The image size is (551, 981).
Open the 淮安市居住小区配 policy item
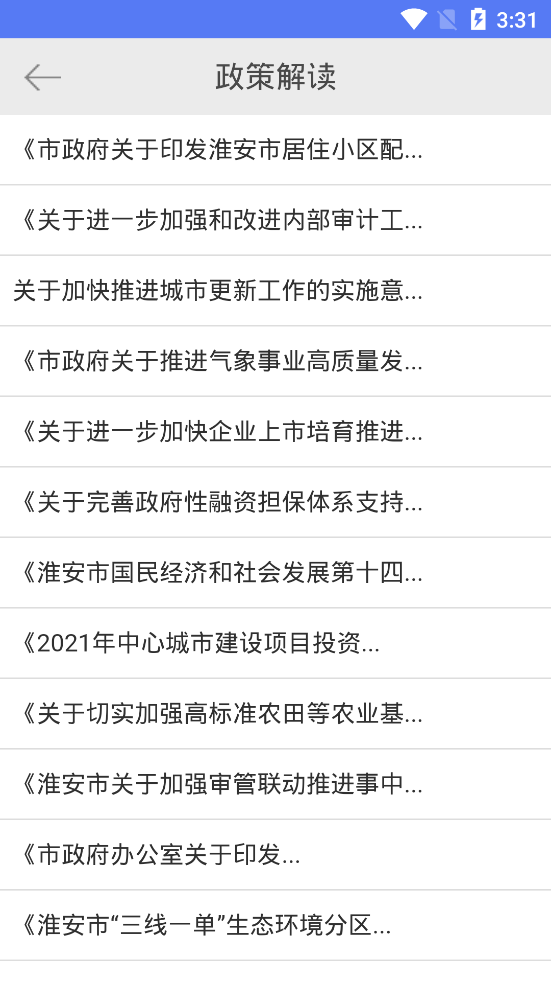click(275, 150)
